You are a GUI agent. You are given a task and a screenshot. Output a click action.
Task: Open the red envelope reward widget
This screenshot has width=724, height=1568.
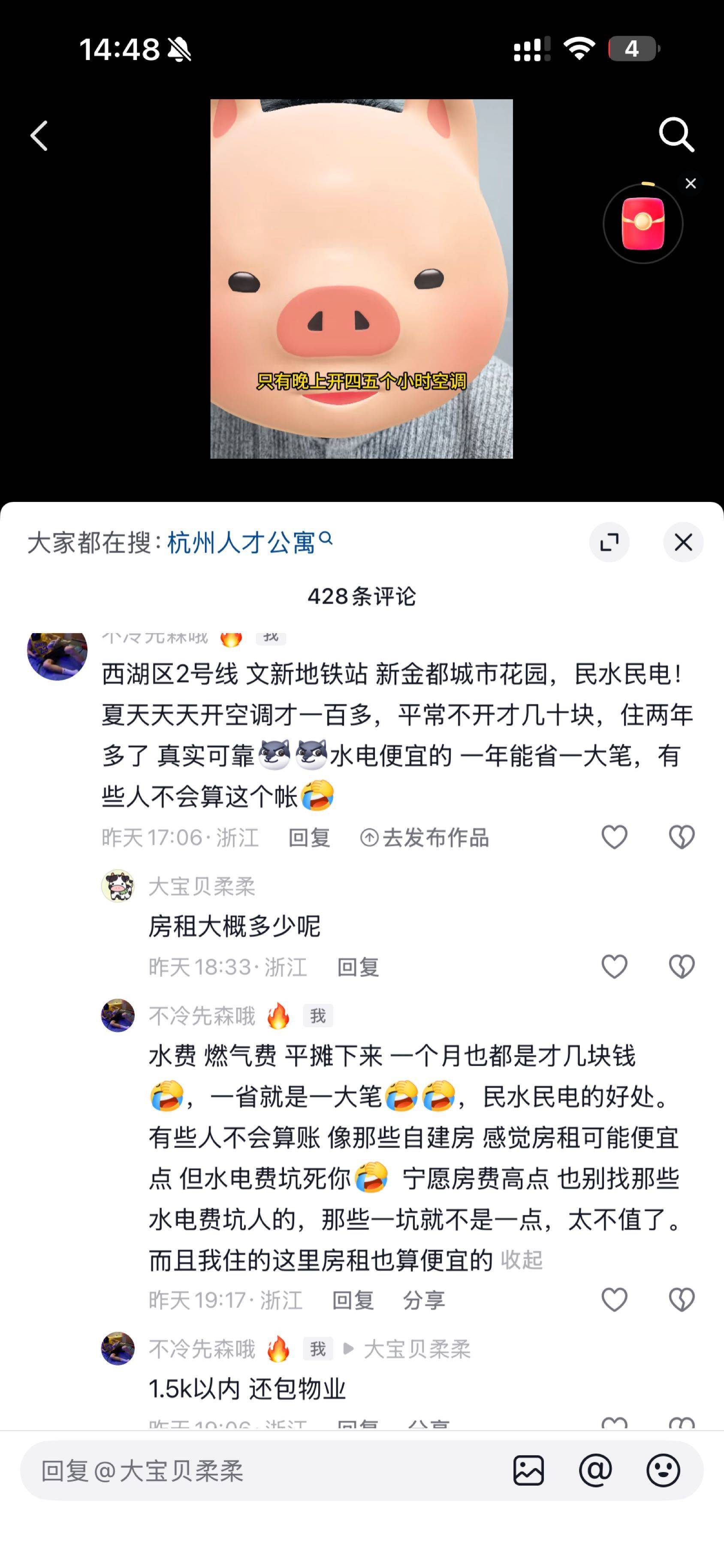(x=643, y=224)
